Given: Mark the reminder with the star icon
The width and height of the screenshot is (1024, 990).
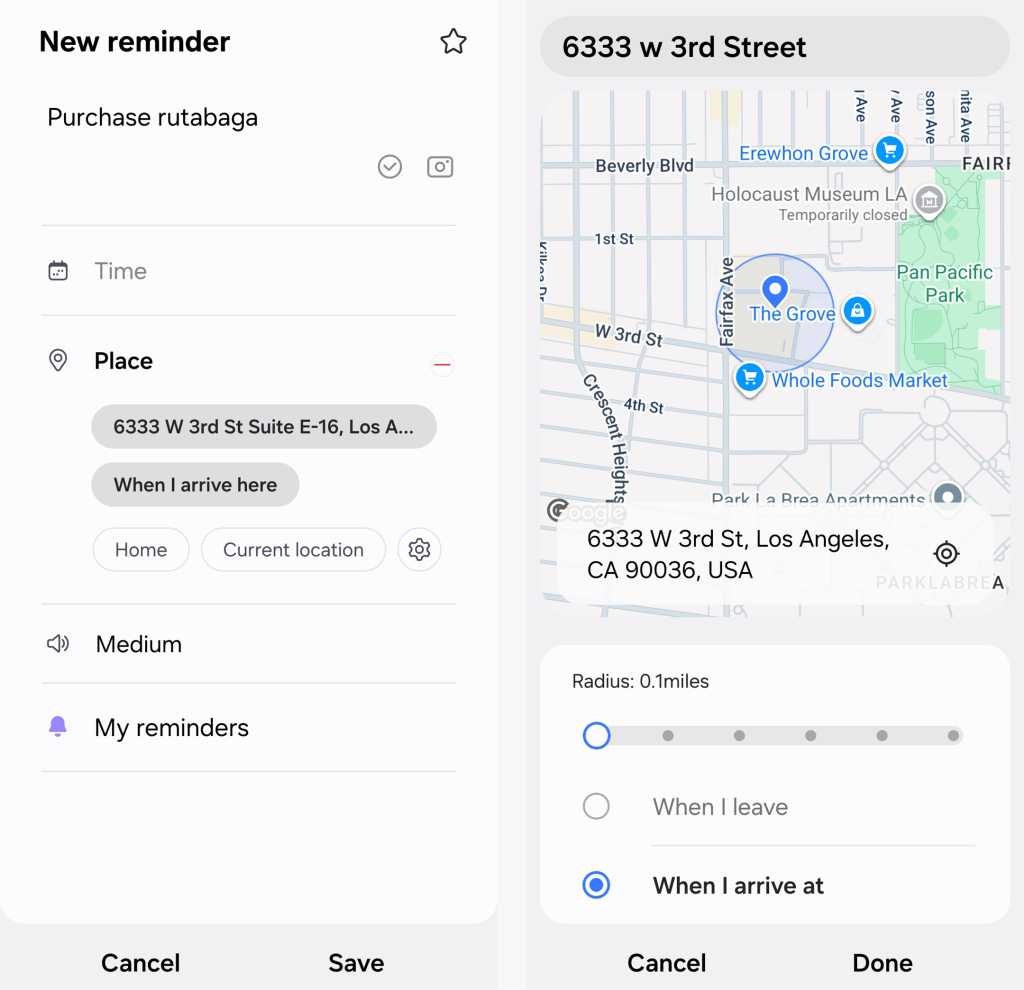Looking at the screenshot, I should pos(453,42).
